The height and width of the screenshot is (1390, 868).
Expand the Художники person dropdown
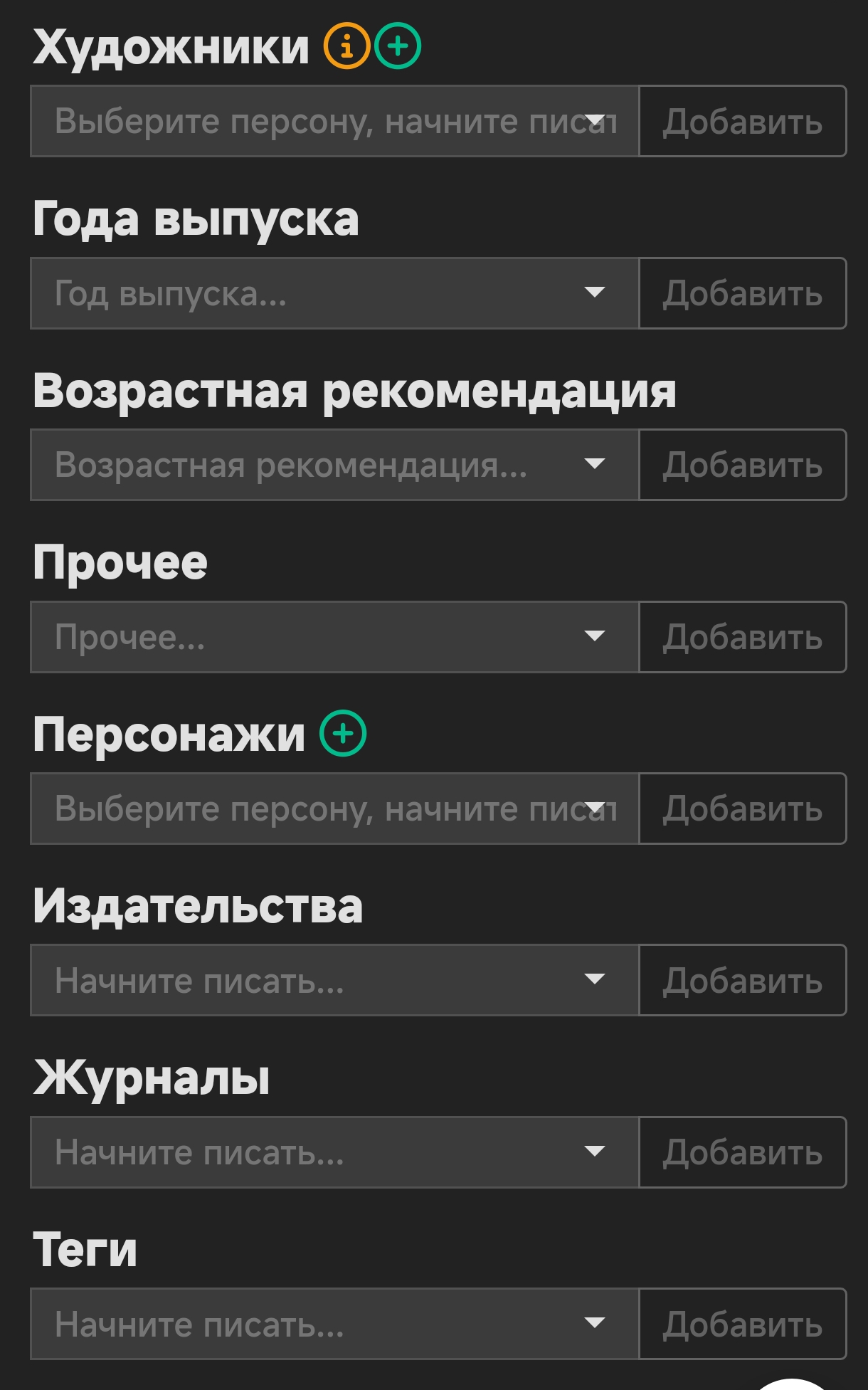tap(334, 122)
